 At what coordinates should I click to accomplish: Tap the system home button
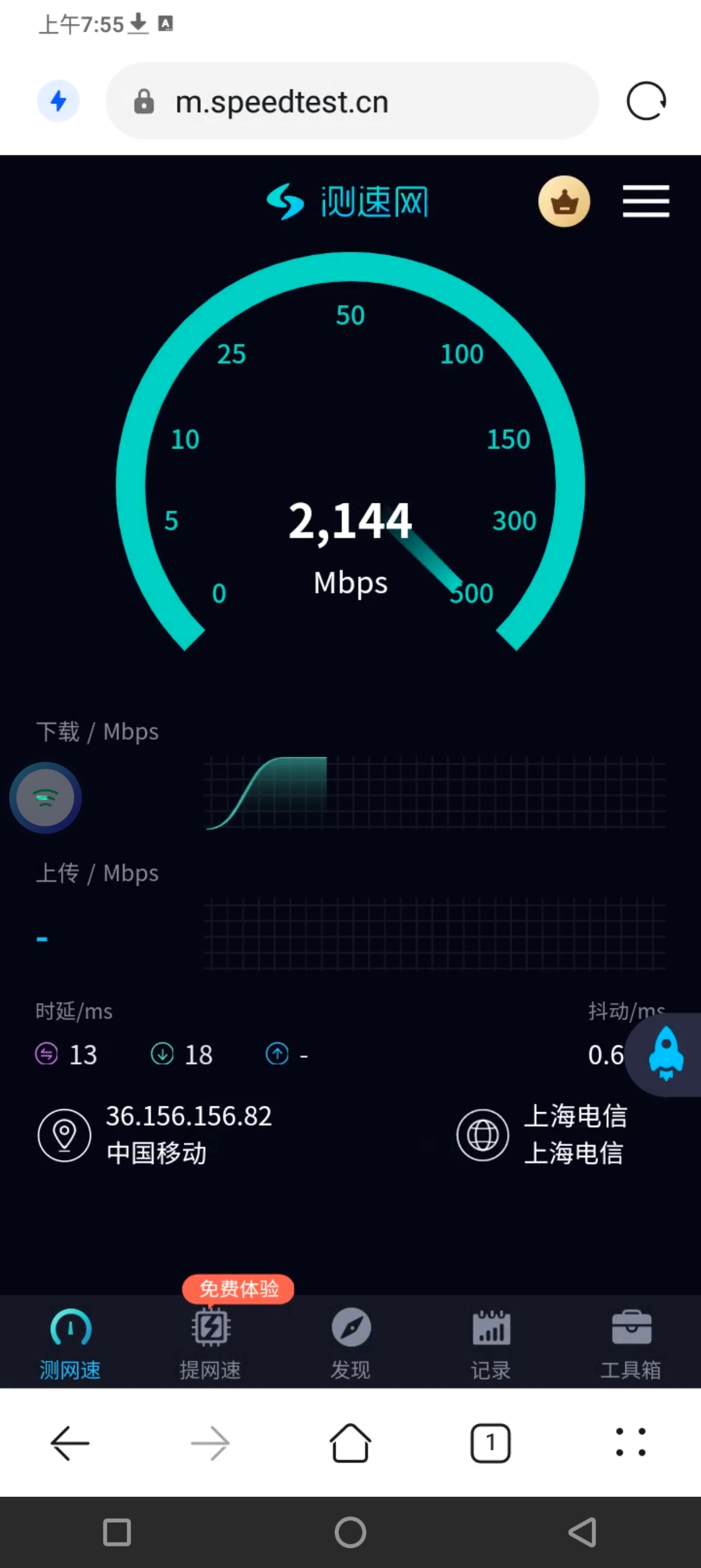350,1532
